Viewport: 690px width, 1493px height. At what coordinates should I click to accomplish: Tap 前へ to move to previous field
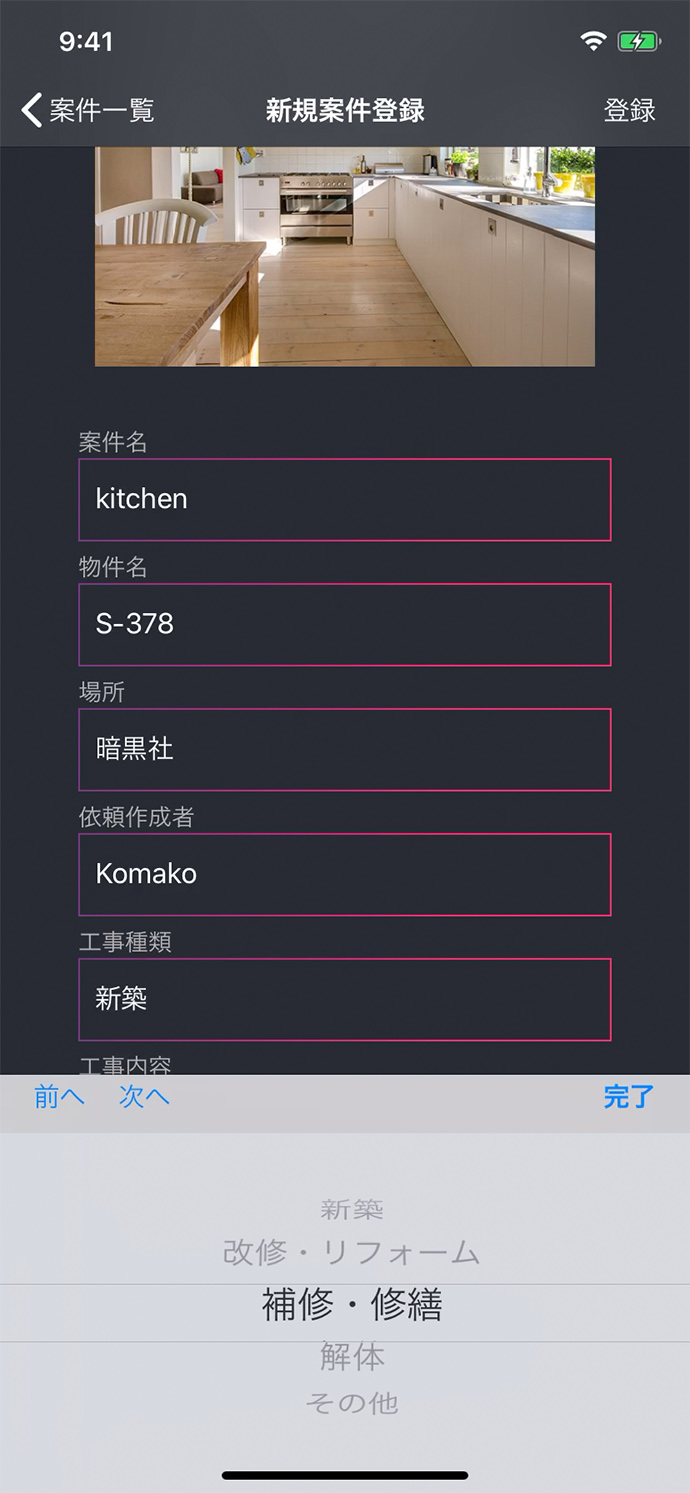(59, 1097)
